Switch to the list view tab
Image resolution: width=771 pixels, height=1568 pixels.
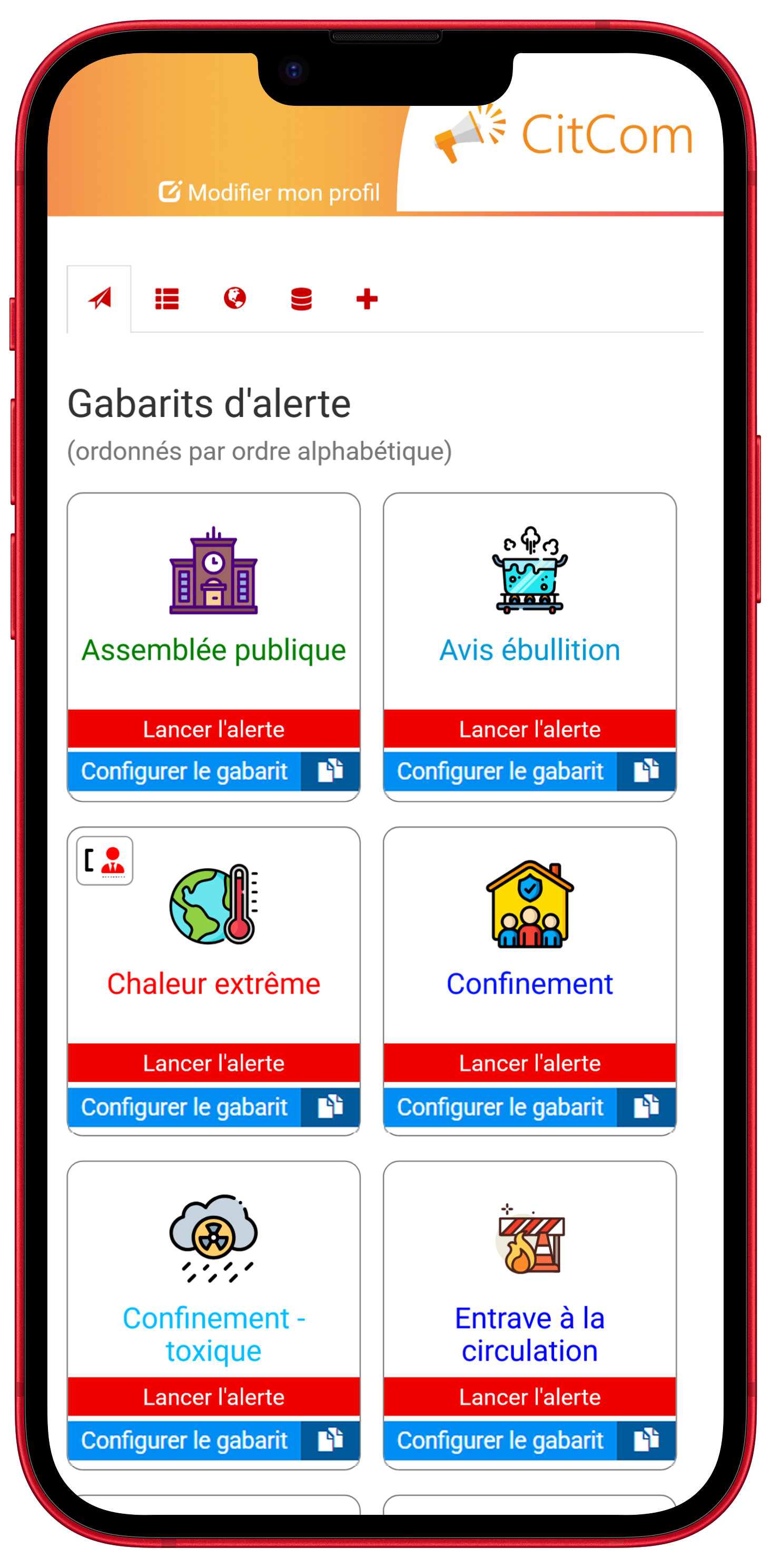pyautogui.click(x=167, y=299)
